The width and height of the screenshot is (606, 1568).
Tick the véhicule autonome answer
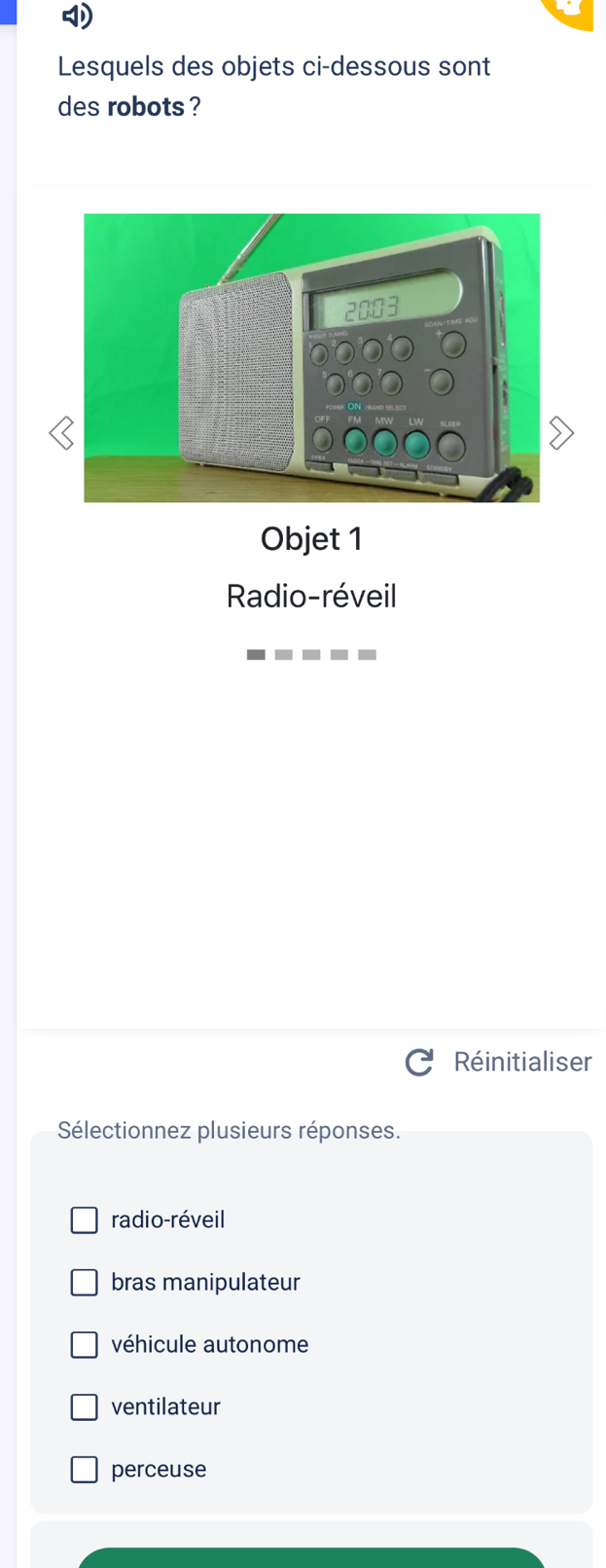coord(85,1345)
